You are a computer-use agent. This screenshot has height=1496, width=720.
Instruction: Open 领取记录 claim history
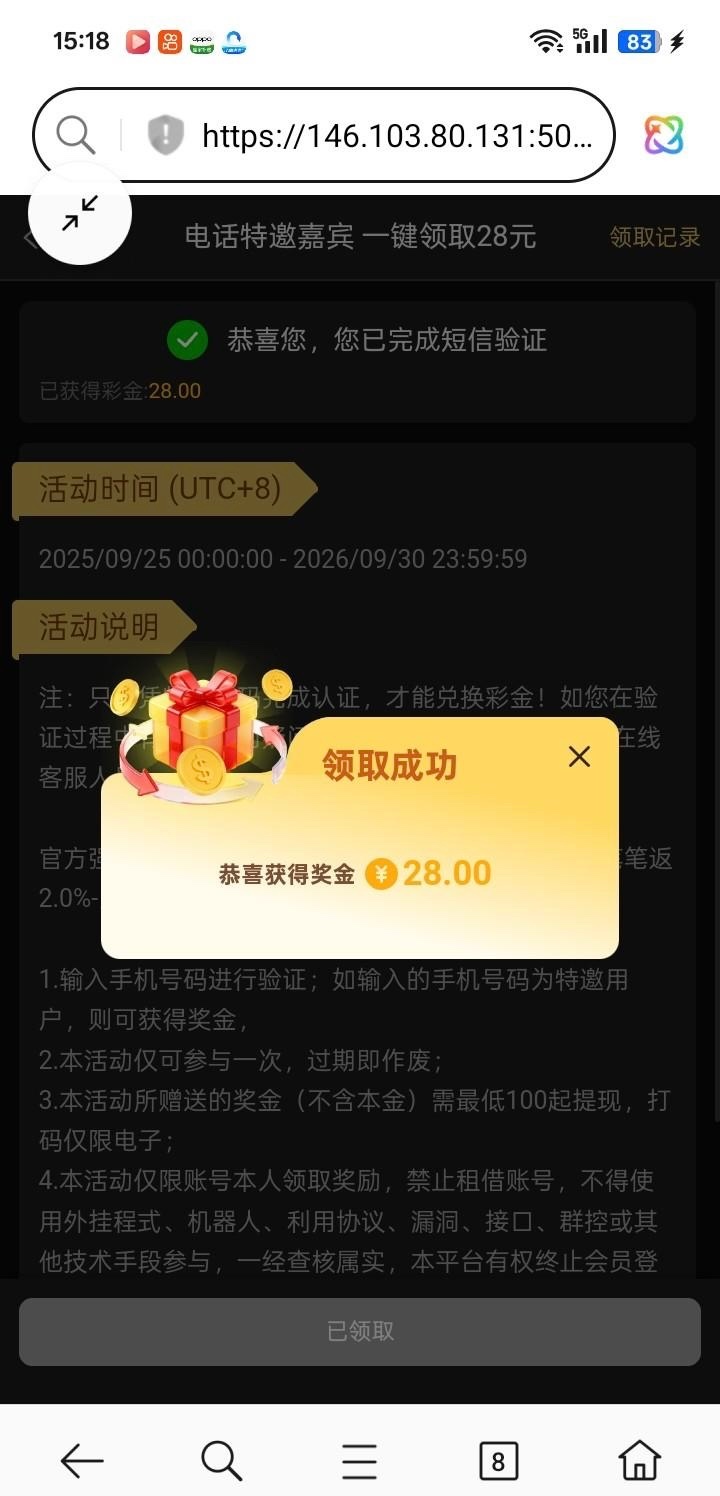pos(655,237)
